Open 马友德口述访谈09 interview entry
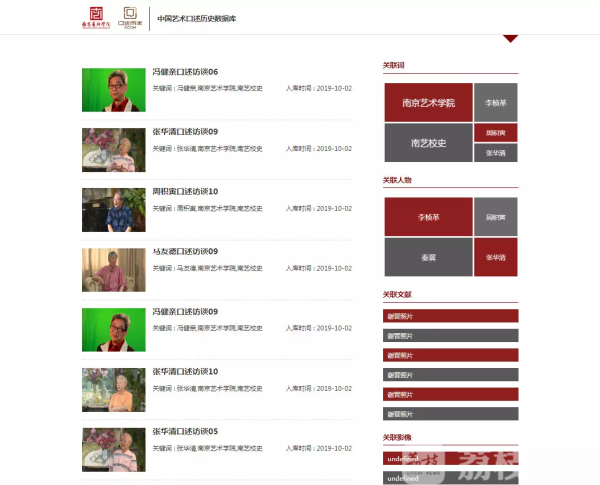This screenshot has width=600, height=485. pos(185,252)
